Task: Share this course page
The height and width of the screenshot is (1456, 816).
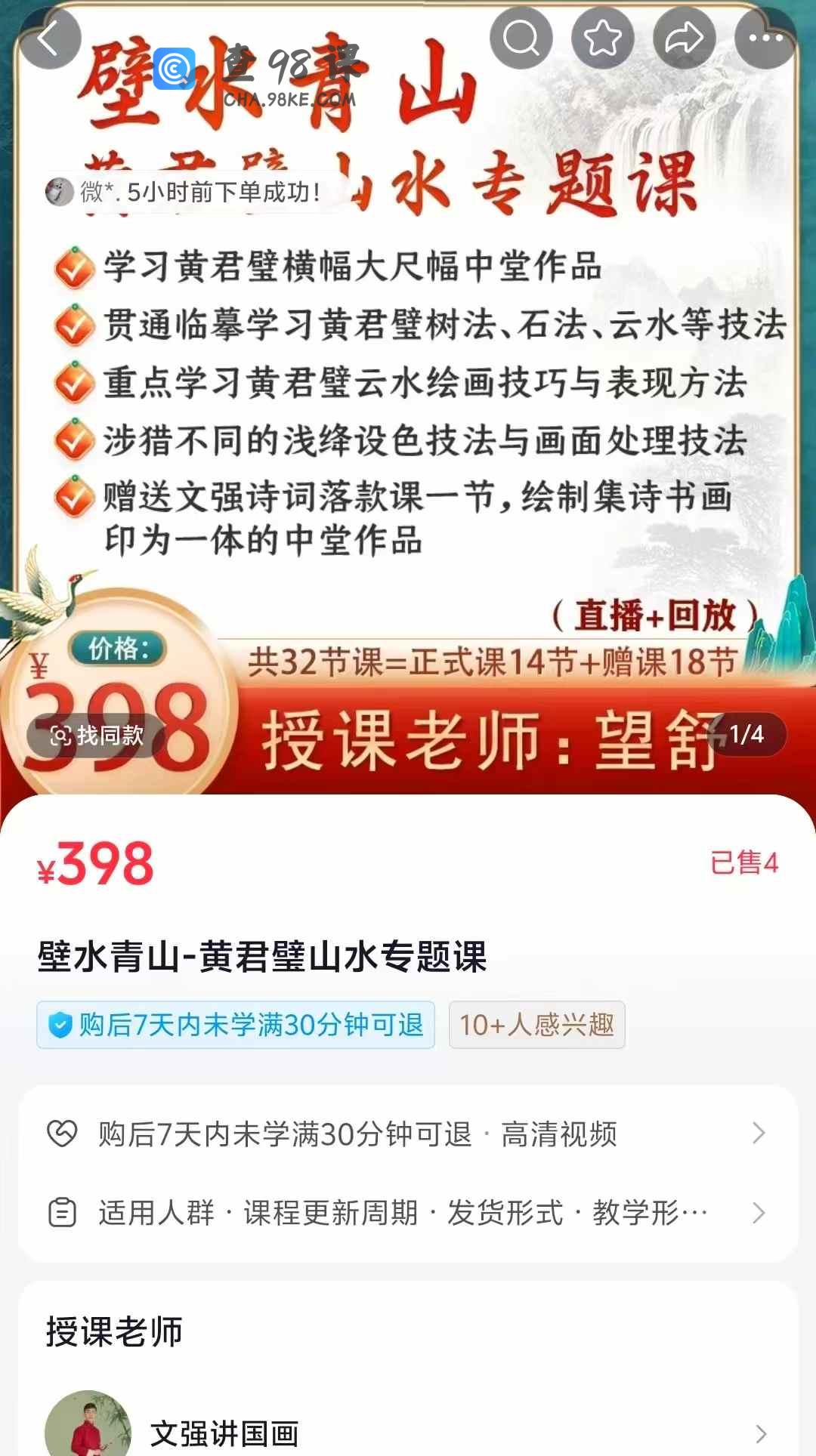Action: 684,39
